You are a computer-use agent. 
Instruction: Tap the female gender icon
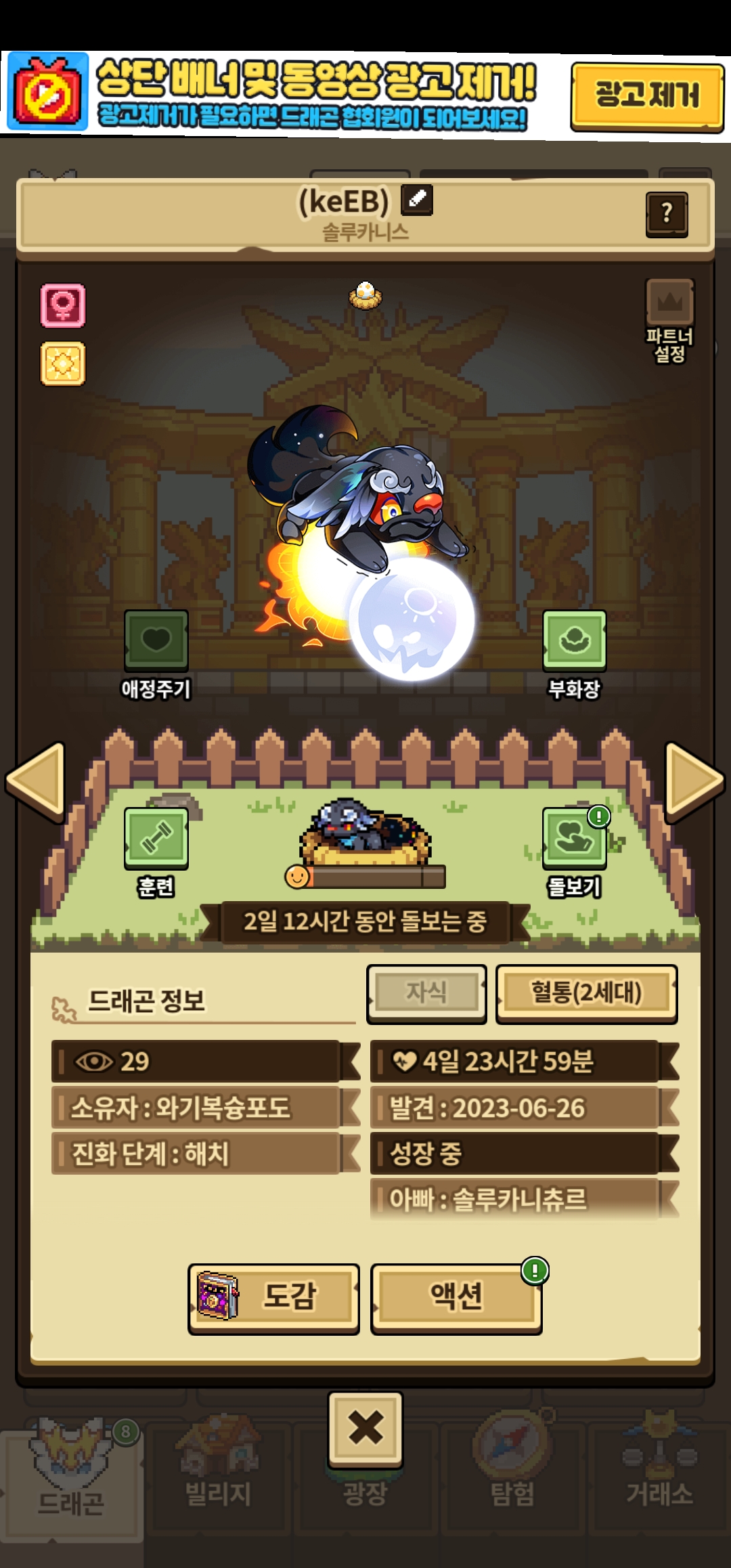click(63, 306)
